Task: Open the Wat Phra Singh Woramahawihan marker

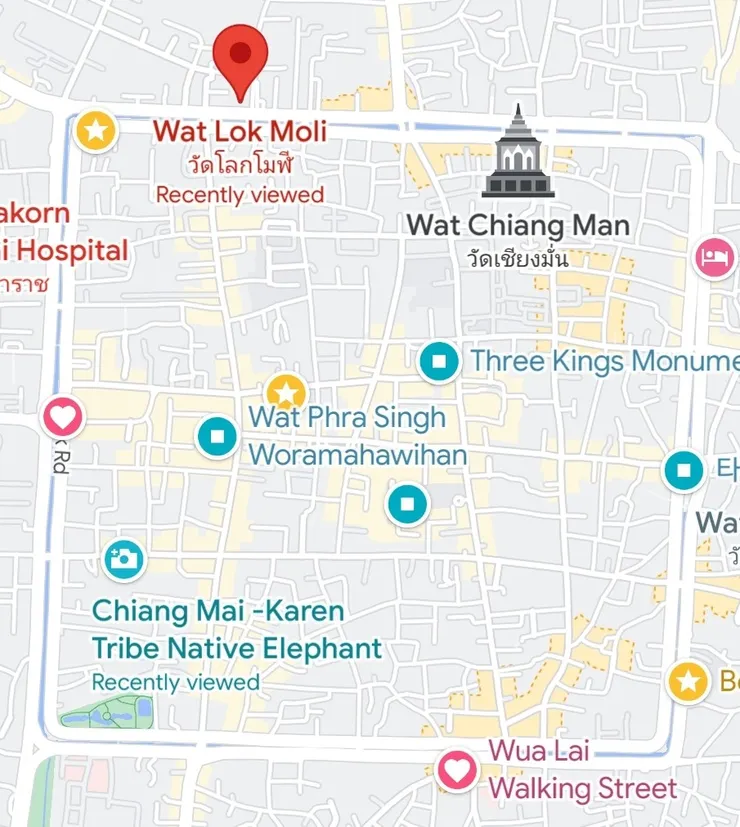Action: coord(217,437)
